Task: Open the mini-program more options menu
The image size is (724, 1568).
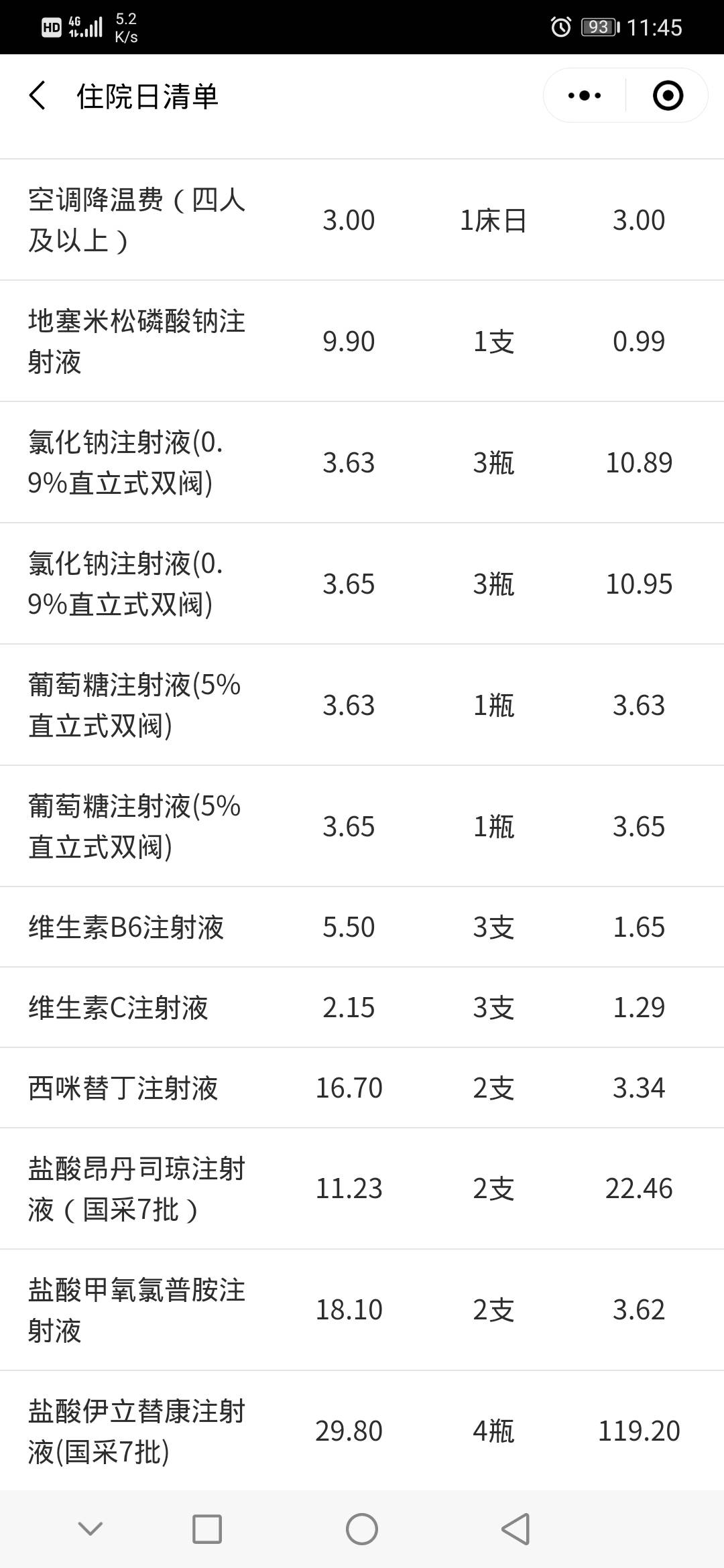Action: point(581,95)
